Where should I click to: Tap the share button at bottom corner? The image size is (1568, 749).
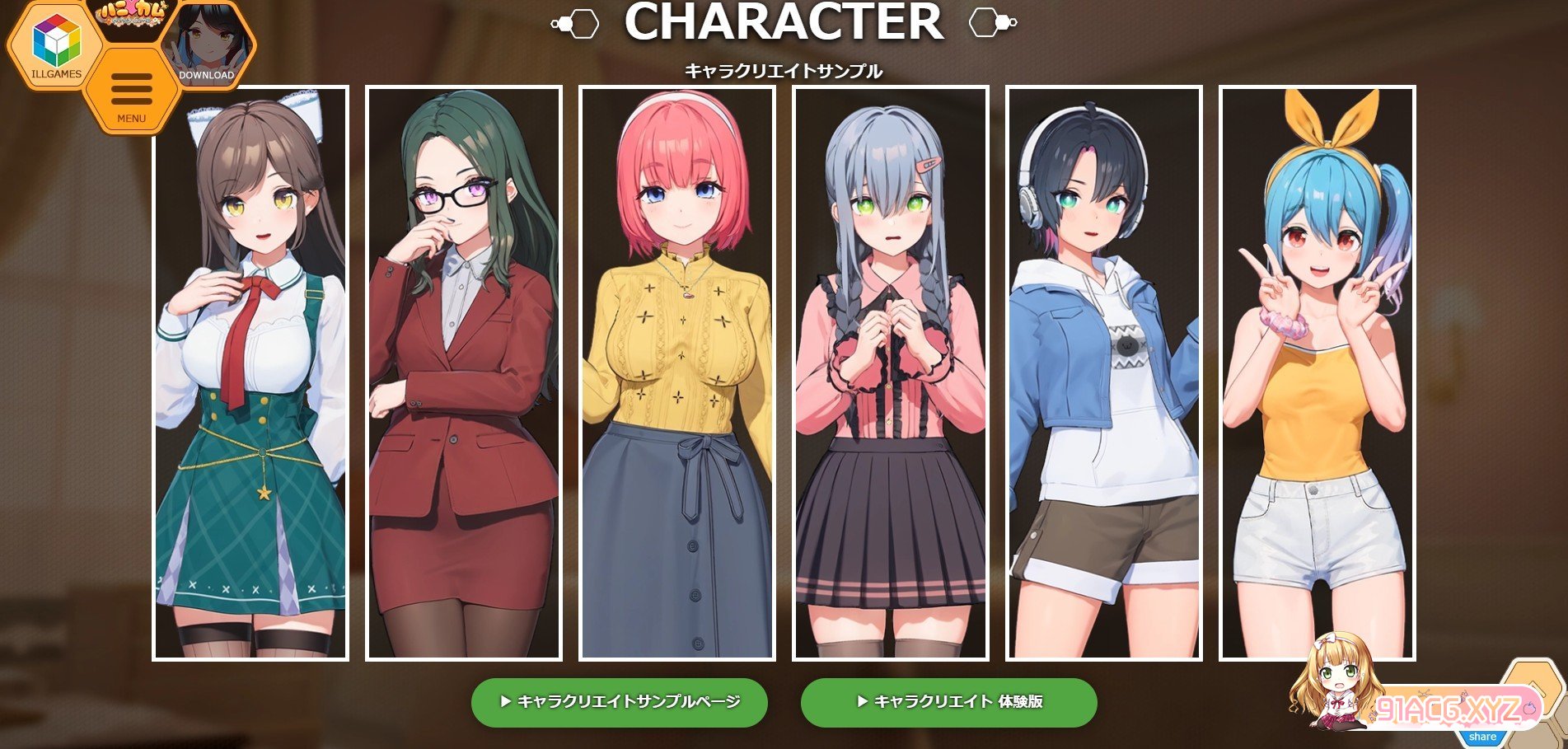click(1481, 737)
